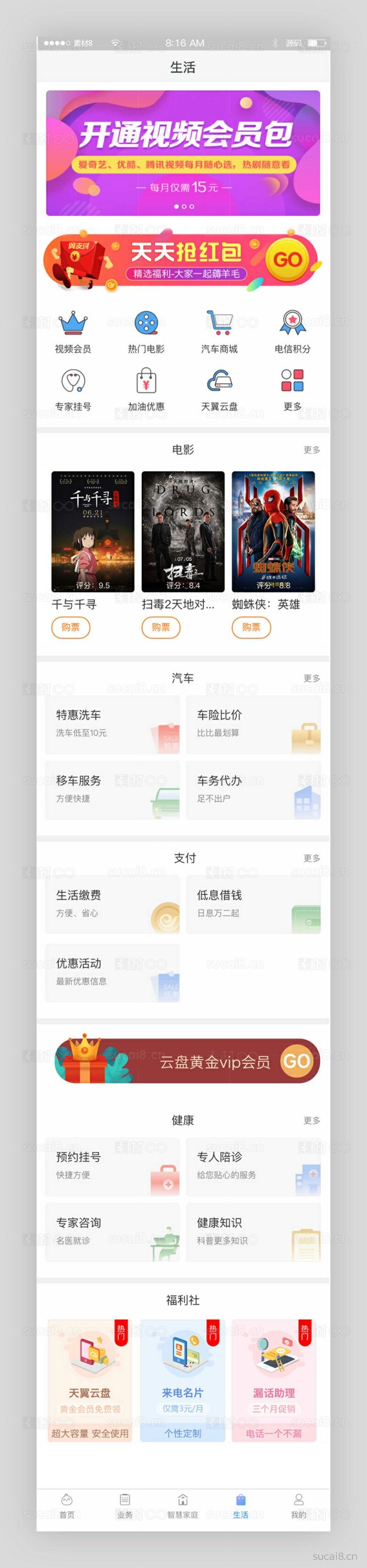The width and height of the screenshot is (367, 1568).
Task: Show more 健康 services
Action: coord(311,1120)
